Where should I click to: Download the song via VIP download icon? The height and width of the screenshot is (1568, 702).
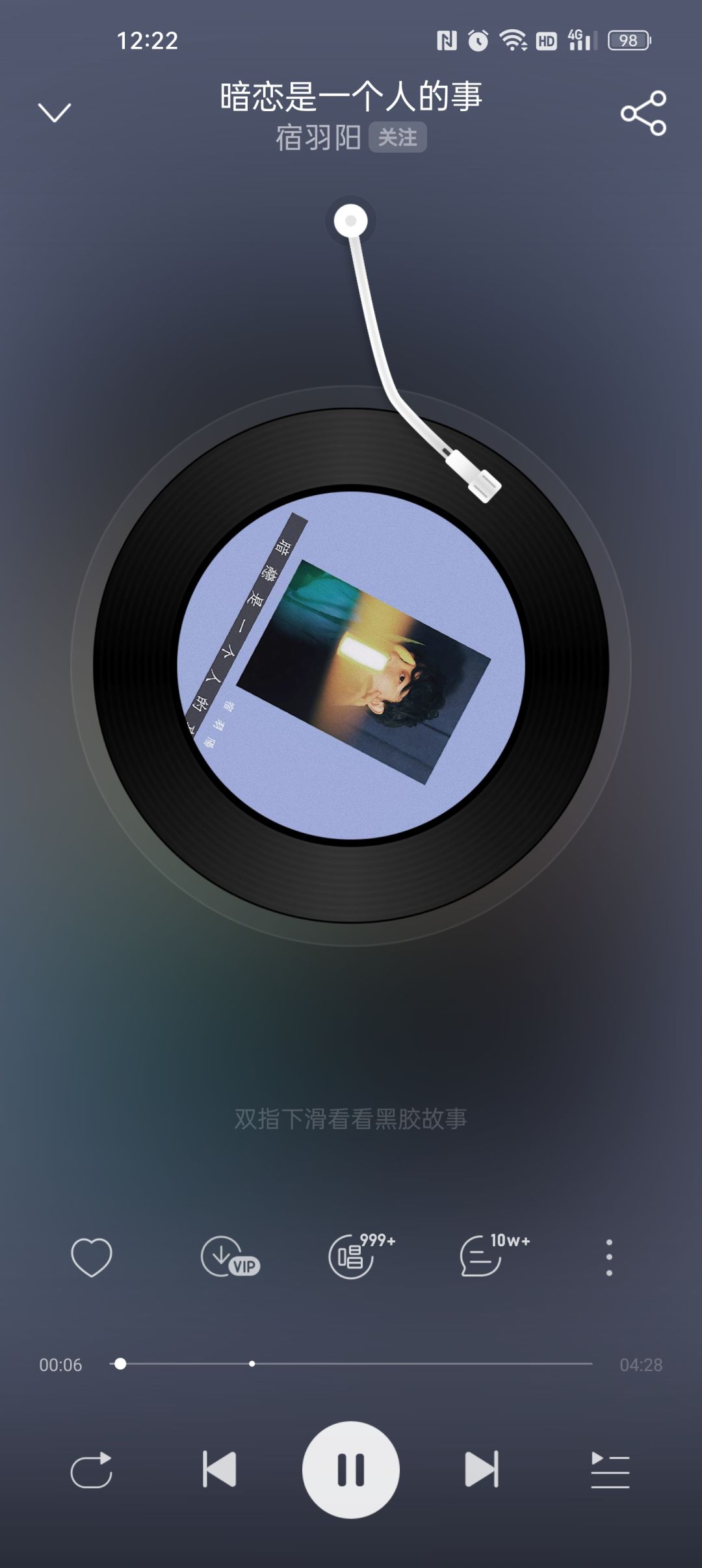coord(230,1257)
